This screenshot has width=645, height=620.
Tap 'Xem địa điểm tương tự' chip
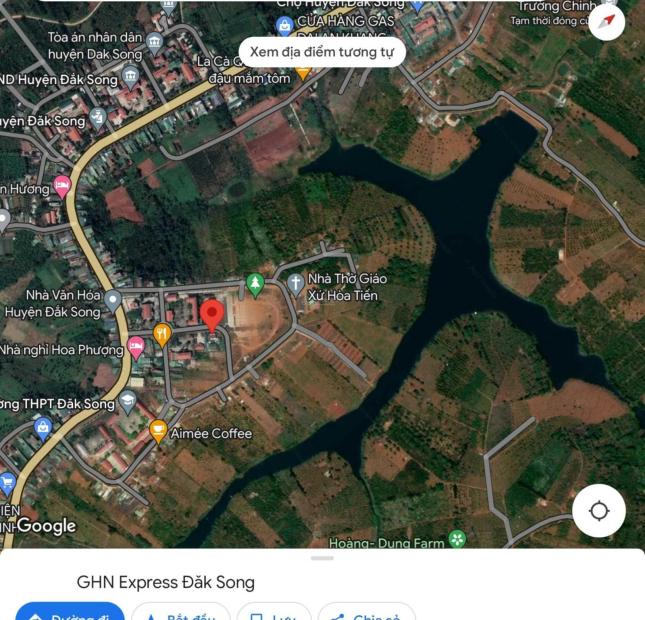click(321, 52)
